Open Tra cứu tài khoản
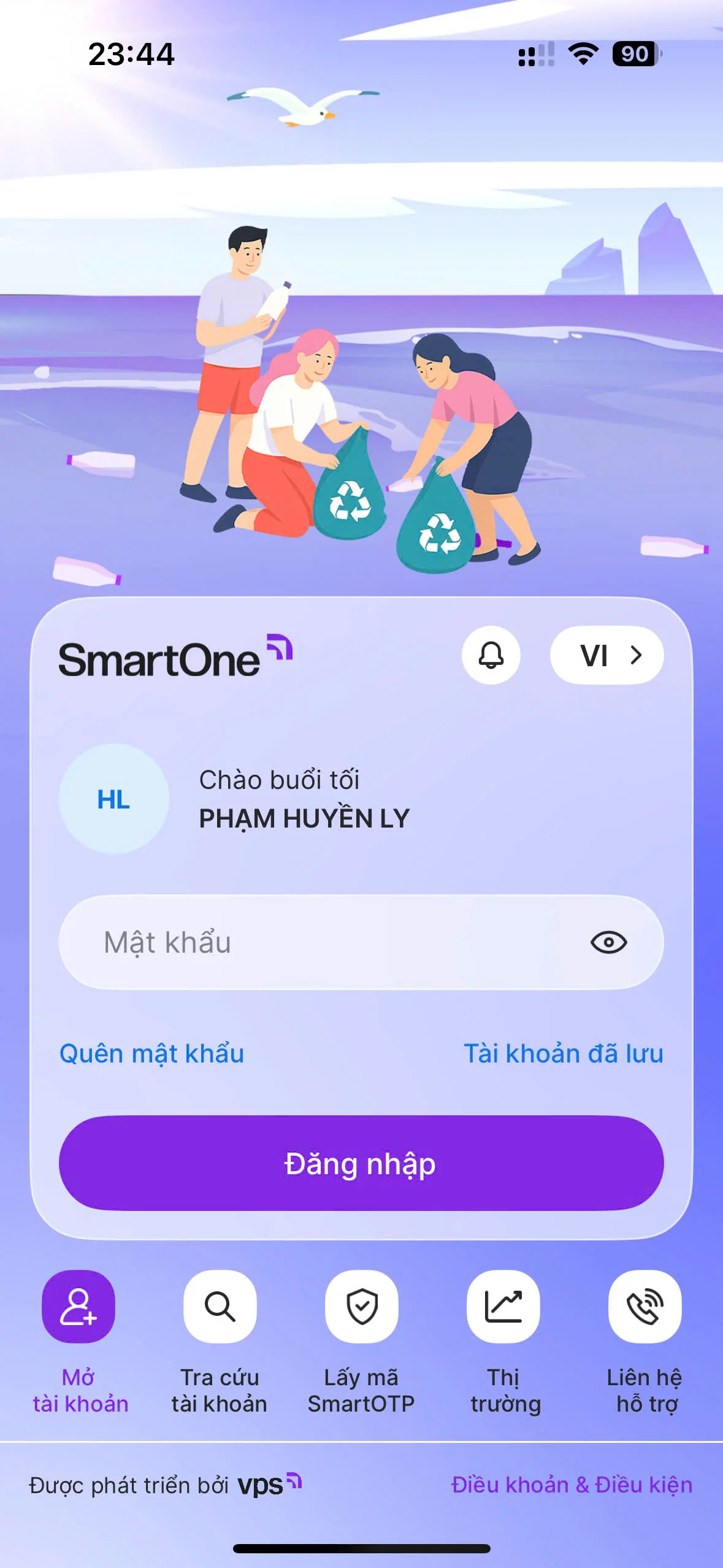Viewport: 723px width, 1568px height. point(220,1307)
